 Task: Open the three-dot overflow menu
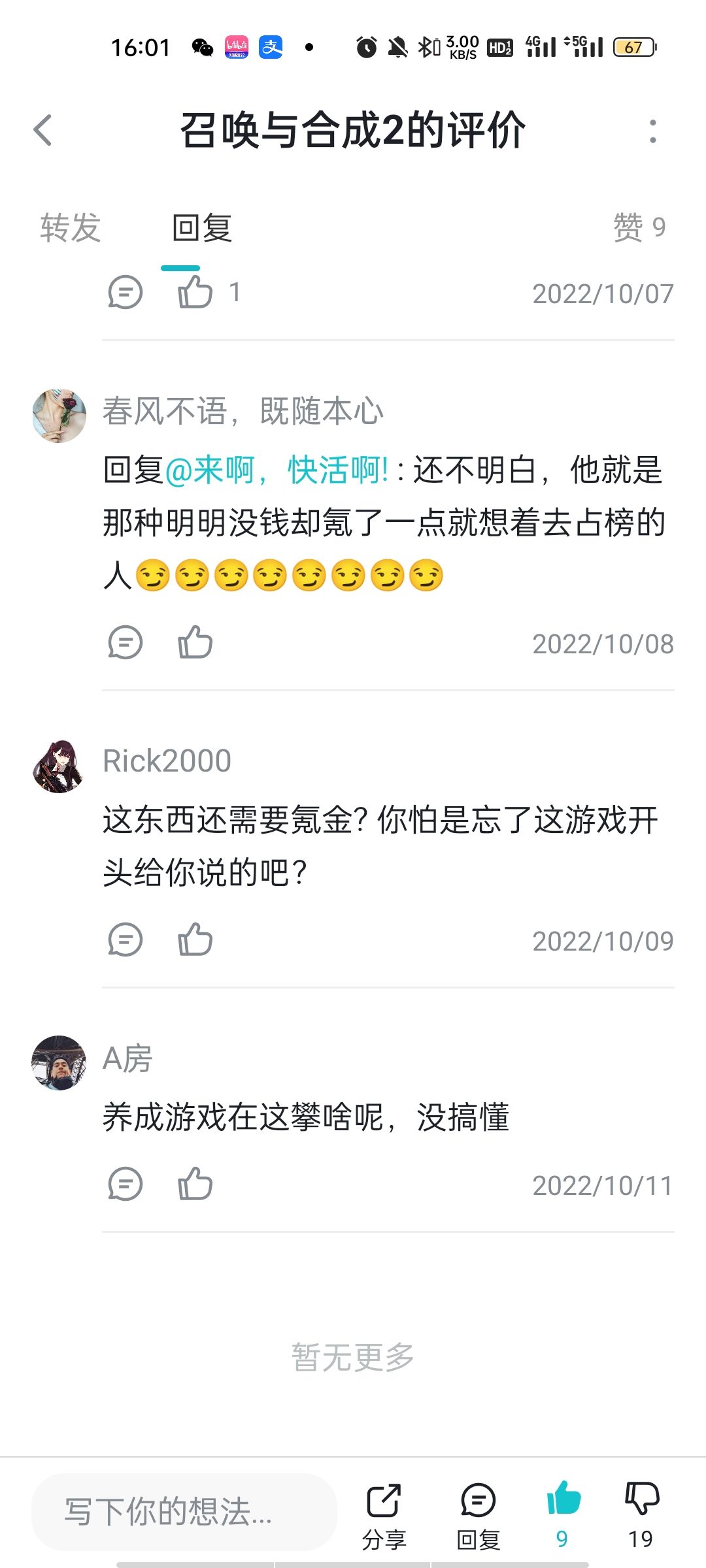pos(652,131)
